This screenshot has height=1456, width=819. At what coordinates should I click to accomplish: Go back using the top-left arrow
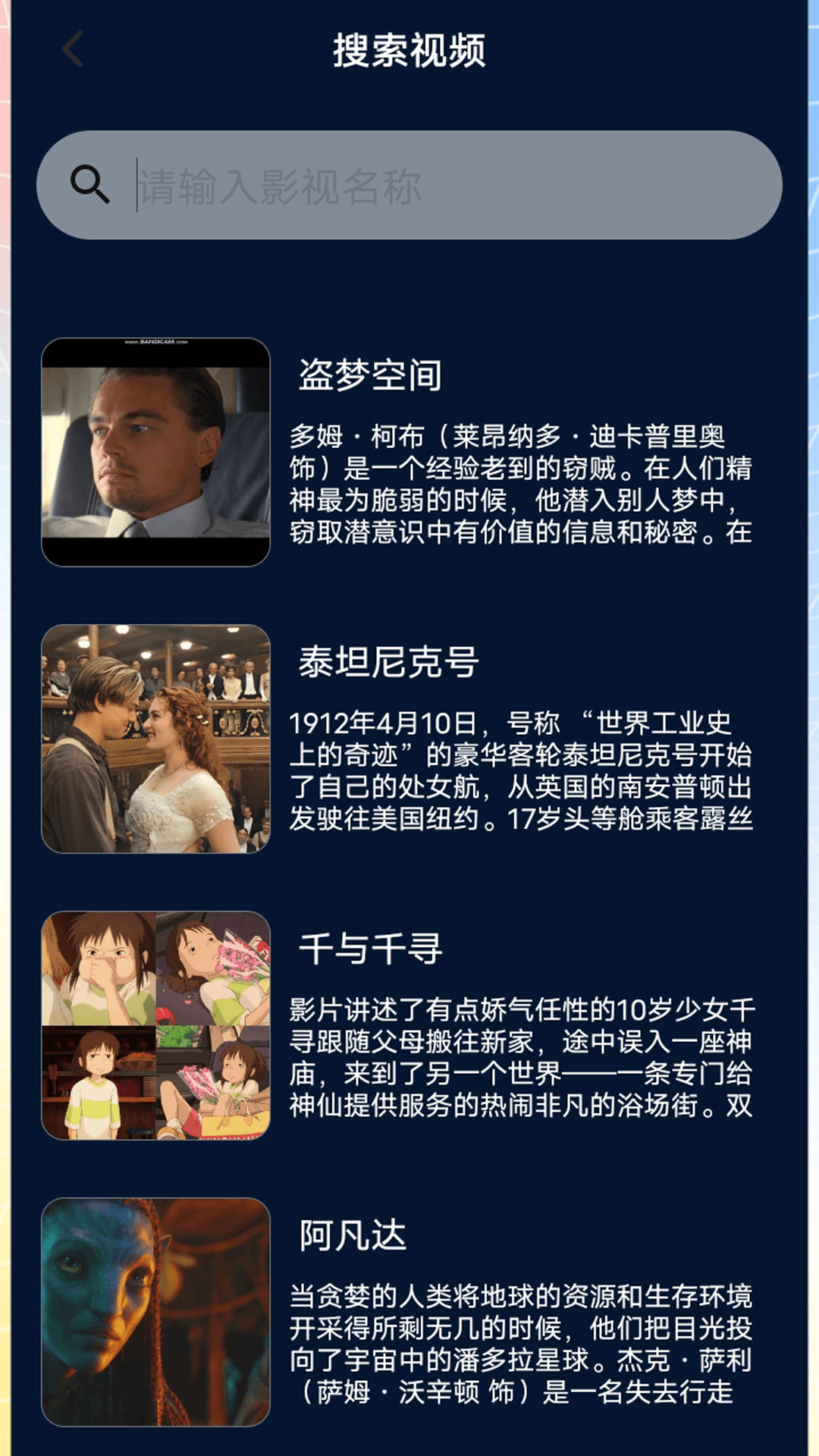tap(72, 50)
